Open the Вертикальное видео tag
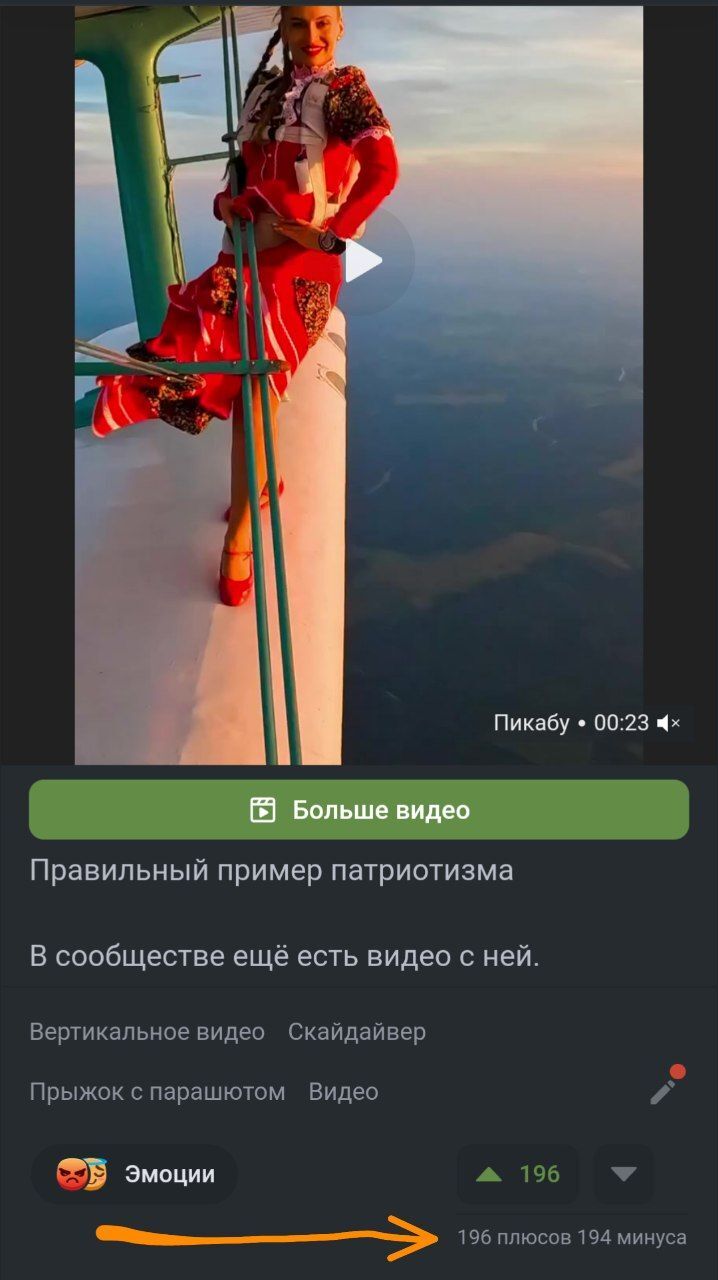Viewport: 718px width, 1280px height. coord(147,1032)
